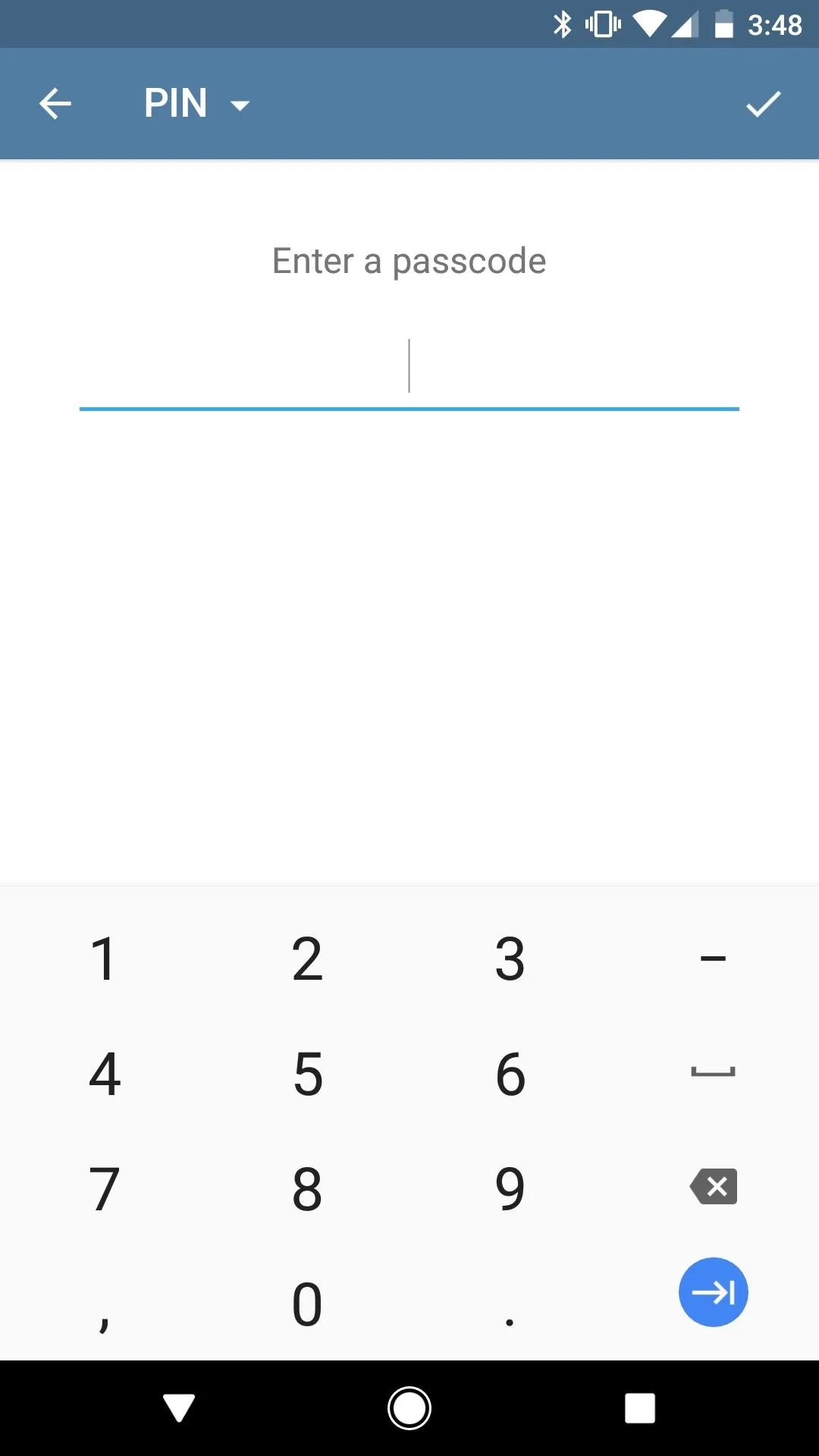Open the PIN type dropdown
Viewport: 819px width, 1456px height.
pos(197,104)
